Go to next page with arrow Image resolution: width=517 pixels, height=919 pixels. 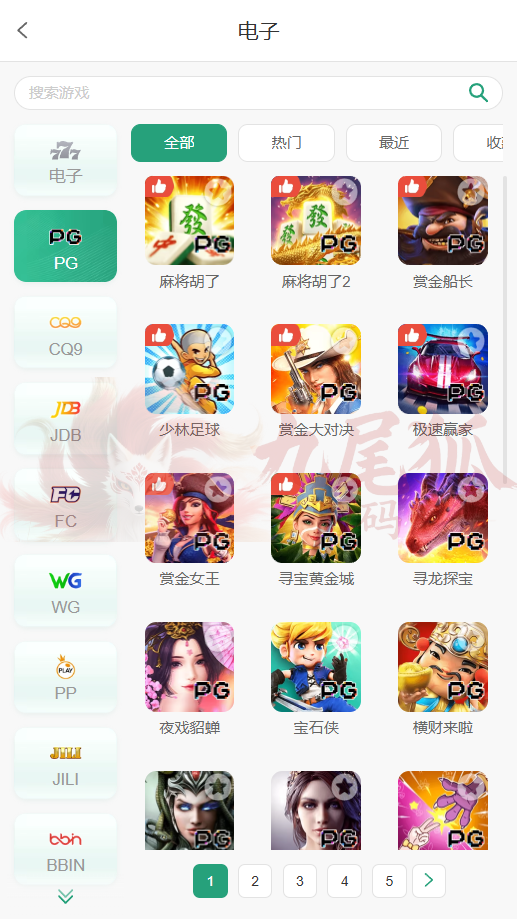pos(428,880)
